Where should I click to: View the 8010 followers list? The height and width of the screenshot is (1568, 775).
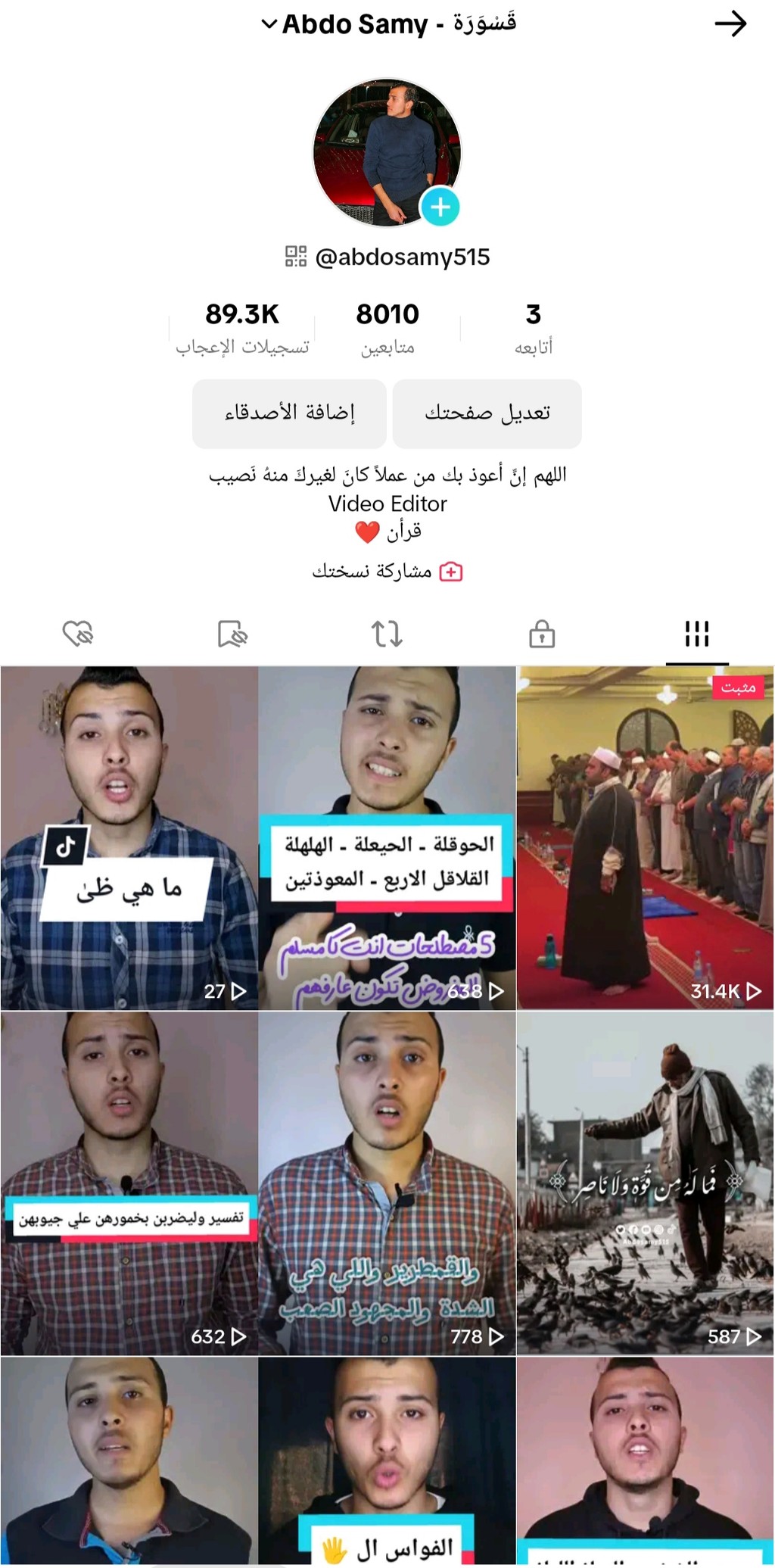(387, 328)
